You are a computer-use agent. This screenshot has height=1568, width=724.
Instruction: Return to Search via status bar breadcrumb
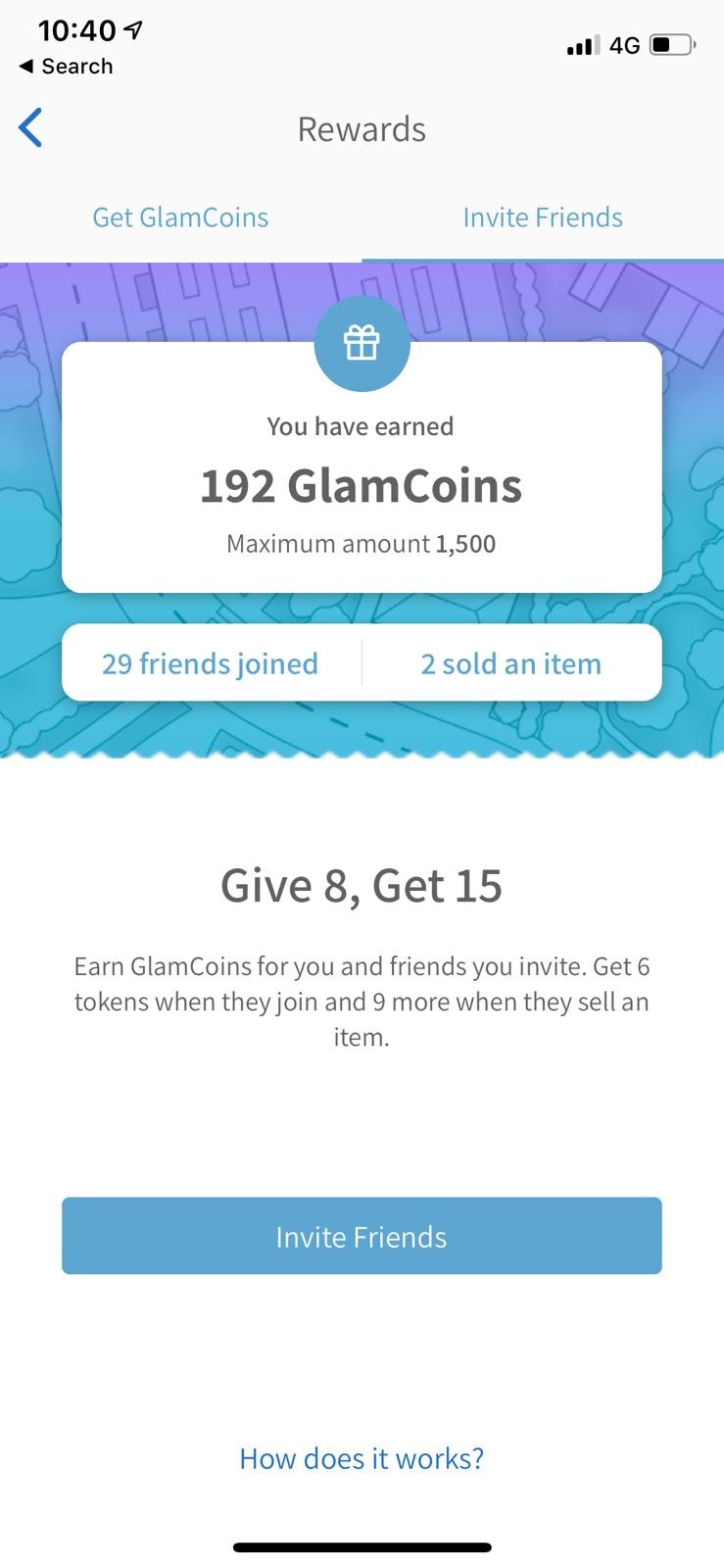pos(66,67)
